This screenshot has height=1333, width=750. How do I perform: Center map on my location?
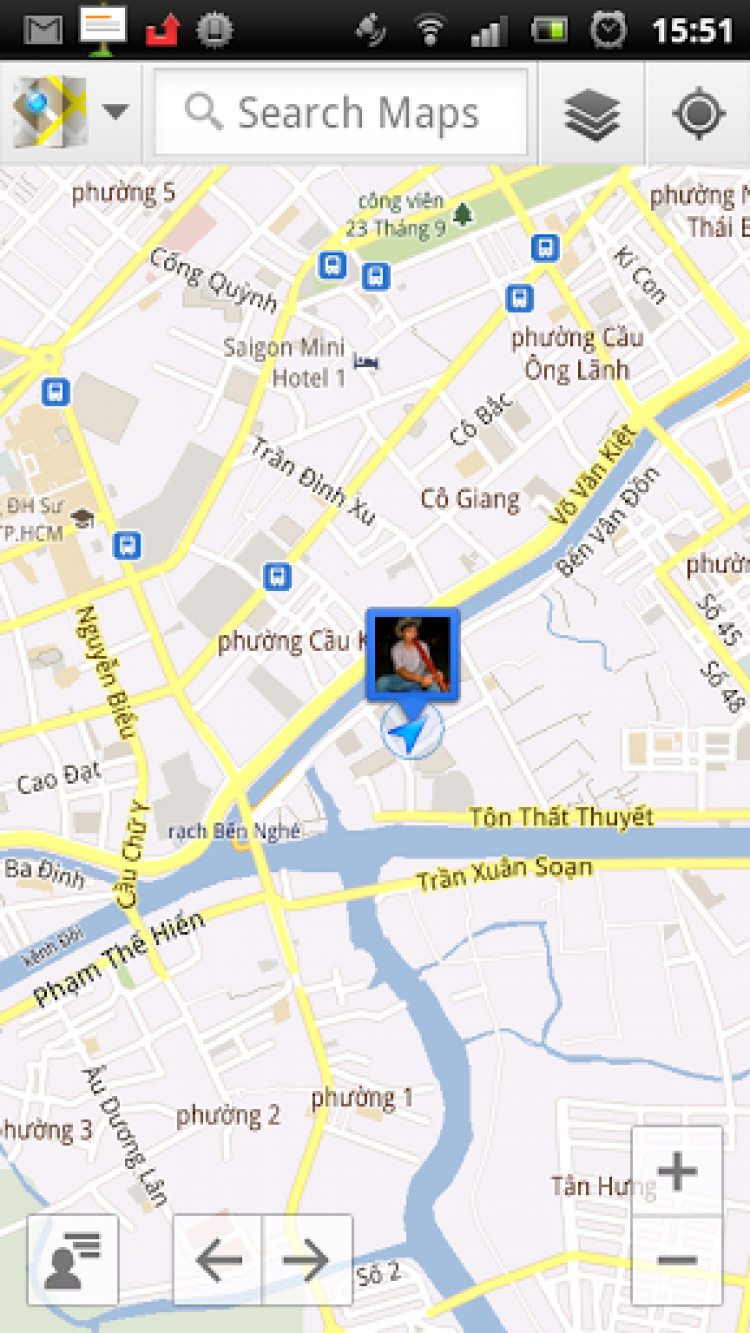coord(698,114)
